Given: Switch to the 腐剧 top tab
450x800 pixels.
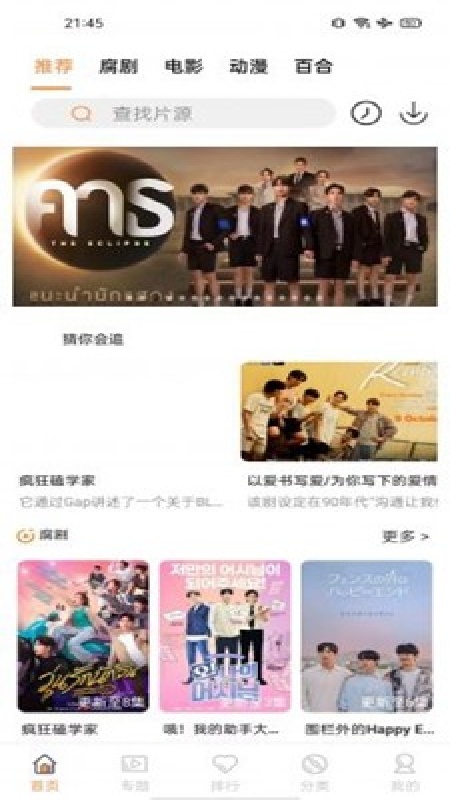Looking at the screenshot, I should coord(118,66).
